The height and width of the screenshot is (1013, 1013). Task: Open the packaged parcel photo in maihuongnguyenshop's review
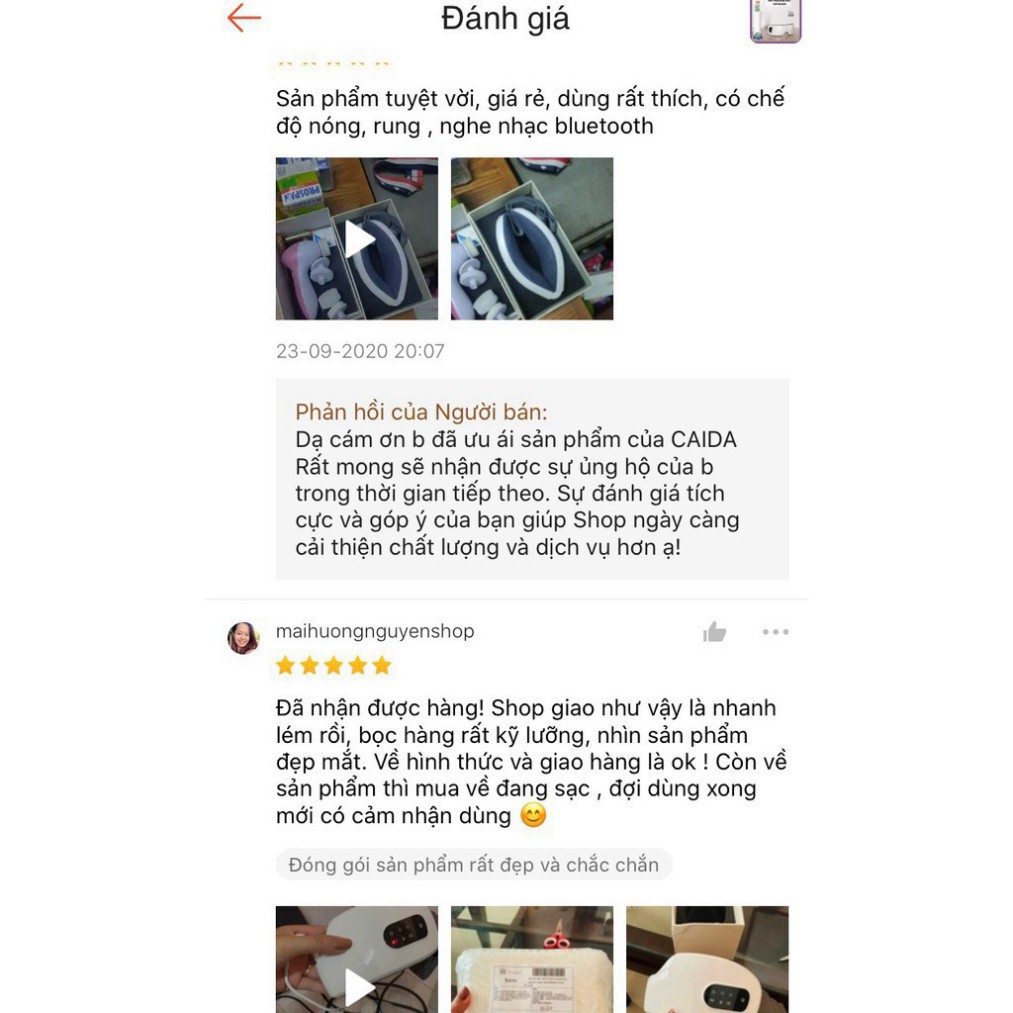532,961
